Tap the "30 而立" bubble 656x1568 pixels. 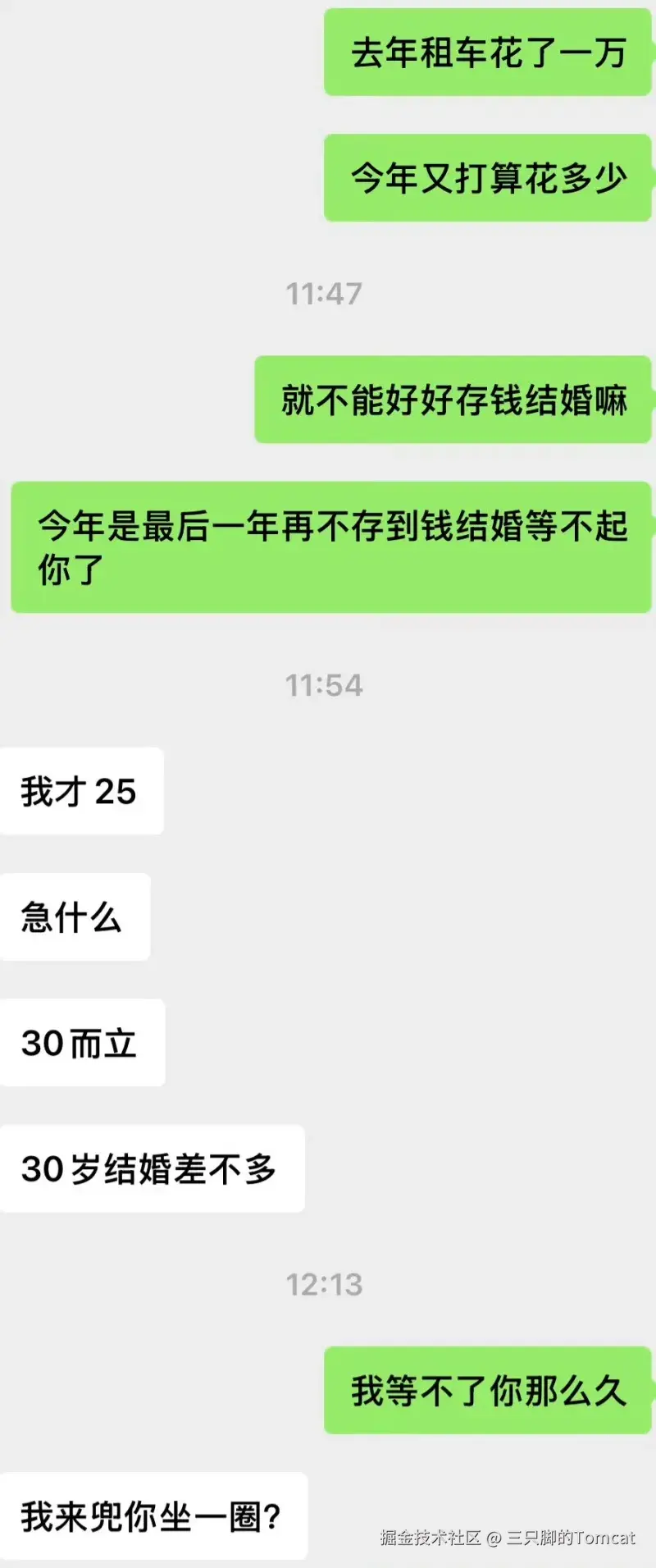(x=81, y=1043)
